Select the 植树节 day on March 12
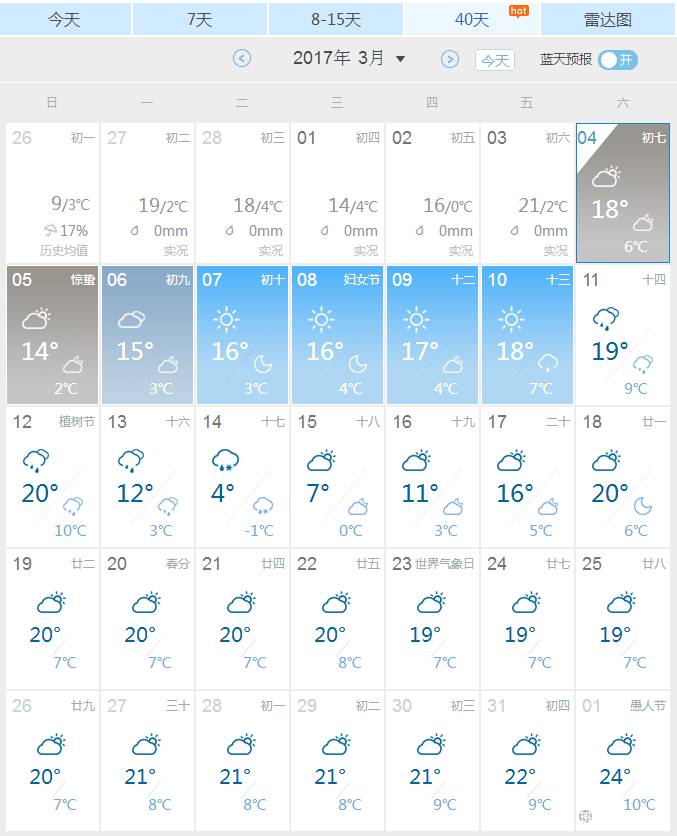This screenshot has width=677, height=836. 52,476
